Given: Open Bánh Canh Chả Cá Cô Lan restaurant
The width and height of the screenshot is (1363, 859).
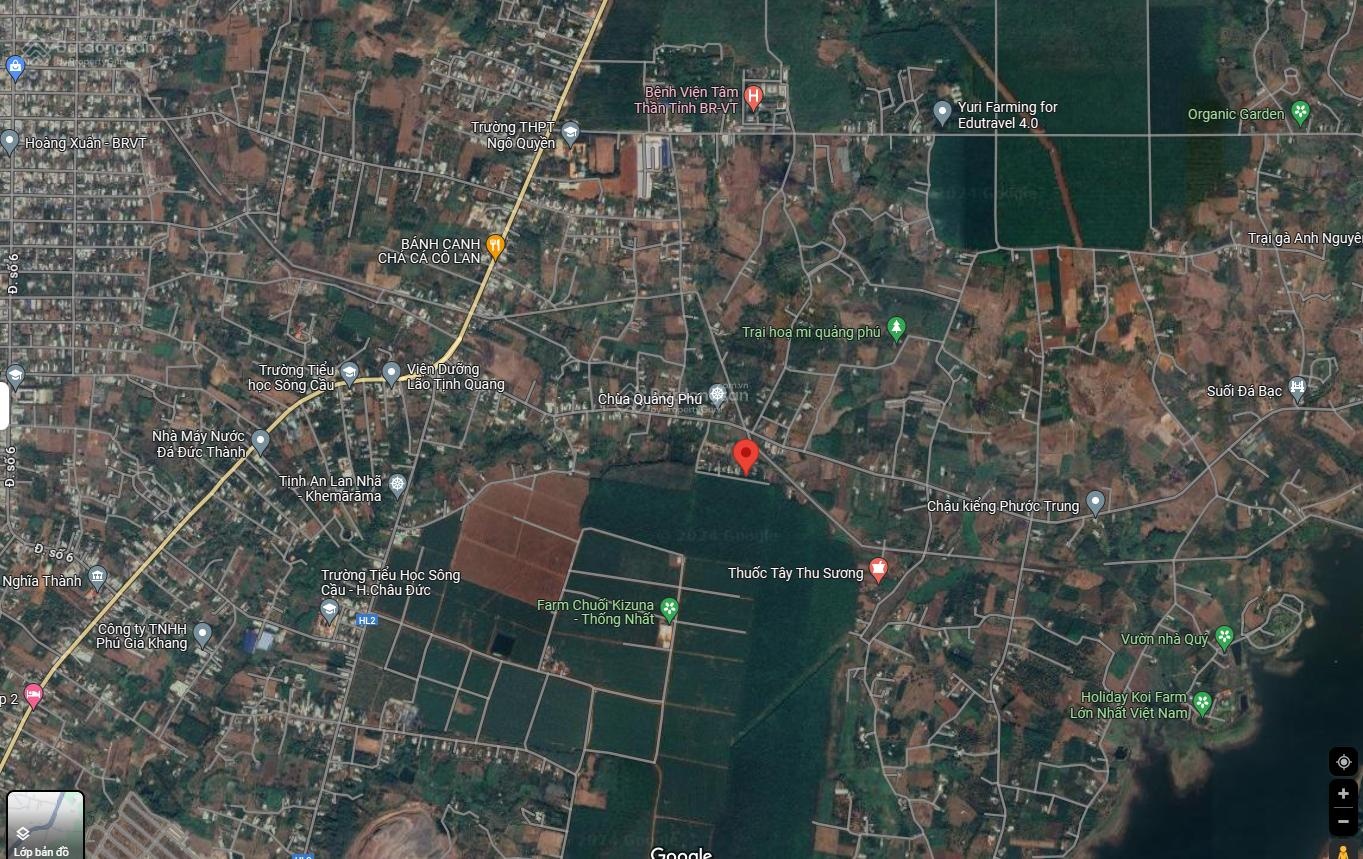Looking at the screenshot, I should [x=494, y=246].
